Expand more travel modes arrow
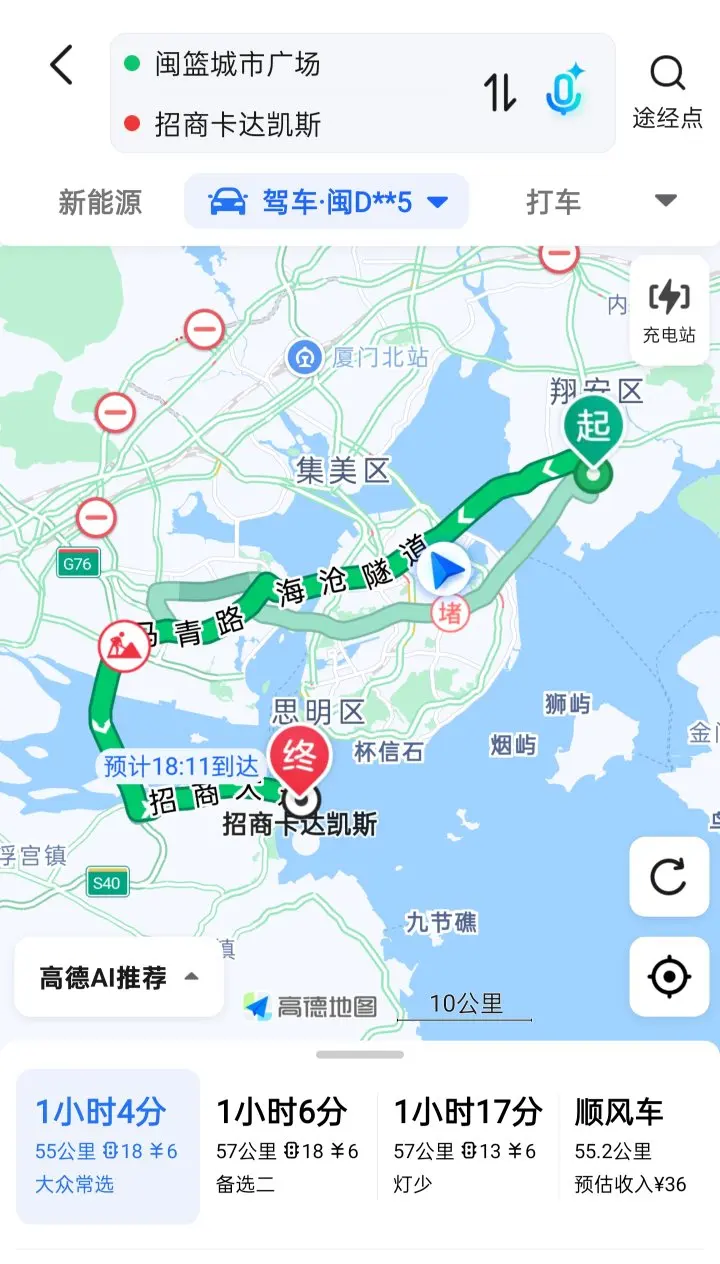 pyautogui.click(x=666, y=201)
